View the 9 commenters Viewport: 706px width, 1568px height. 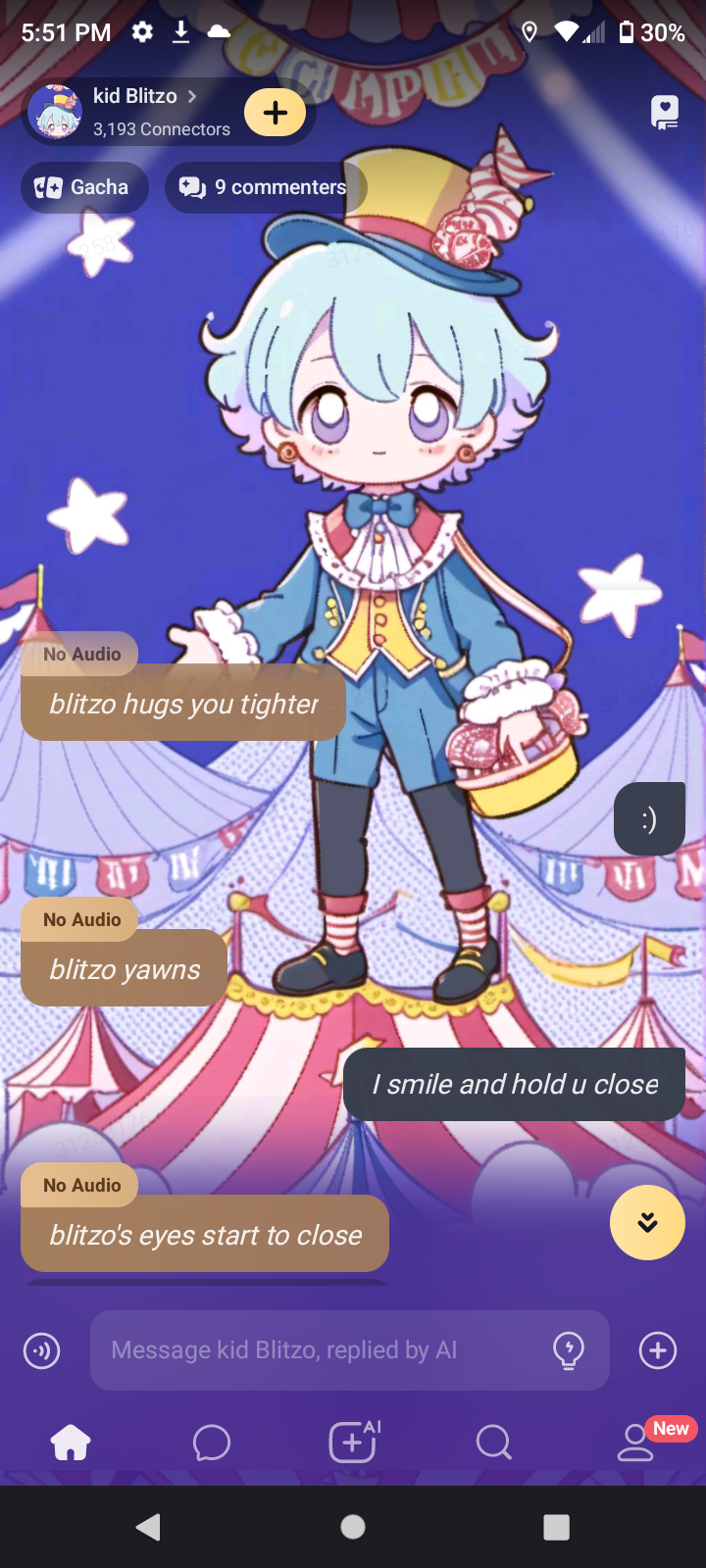click(265, 187)
